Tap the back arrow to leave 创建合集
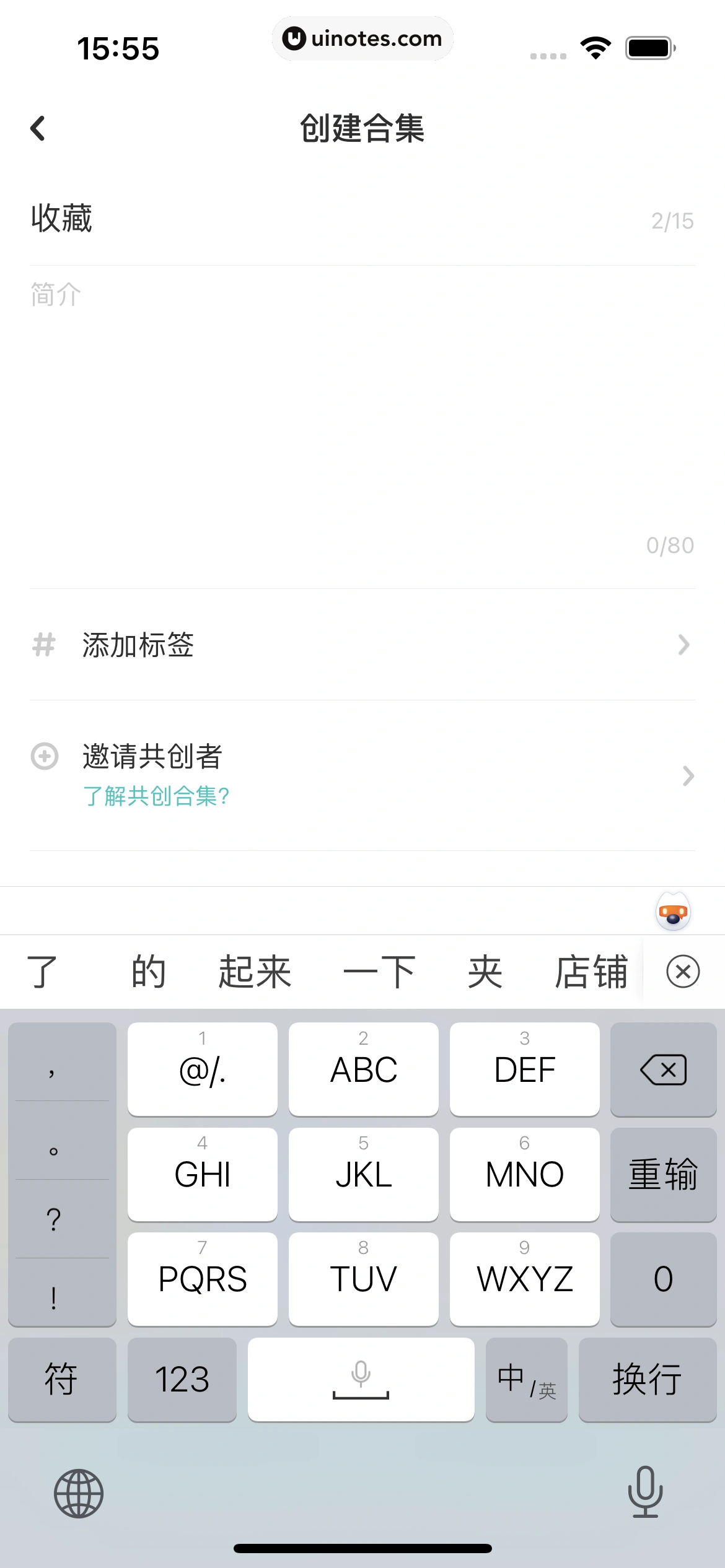 coord(38,128)
